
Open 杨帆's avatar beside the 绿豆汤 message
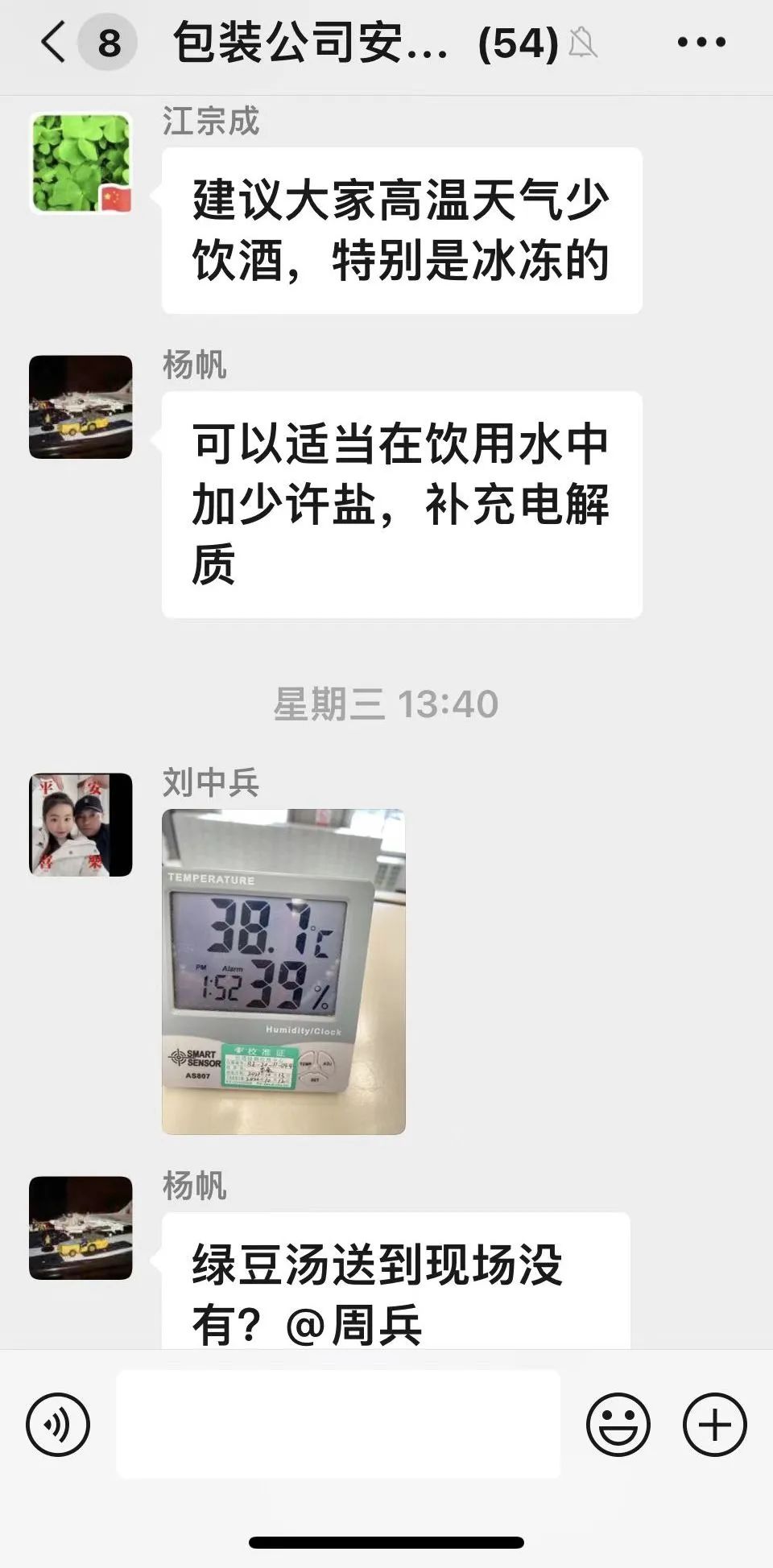(x=81, y=1228)
